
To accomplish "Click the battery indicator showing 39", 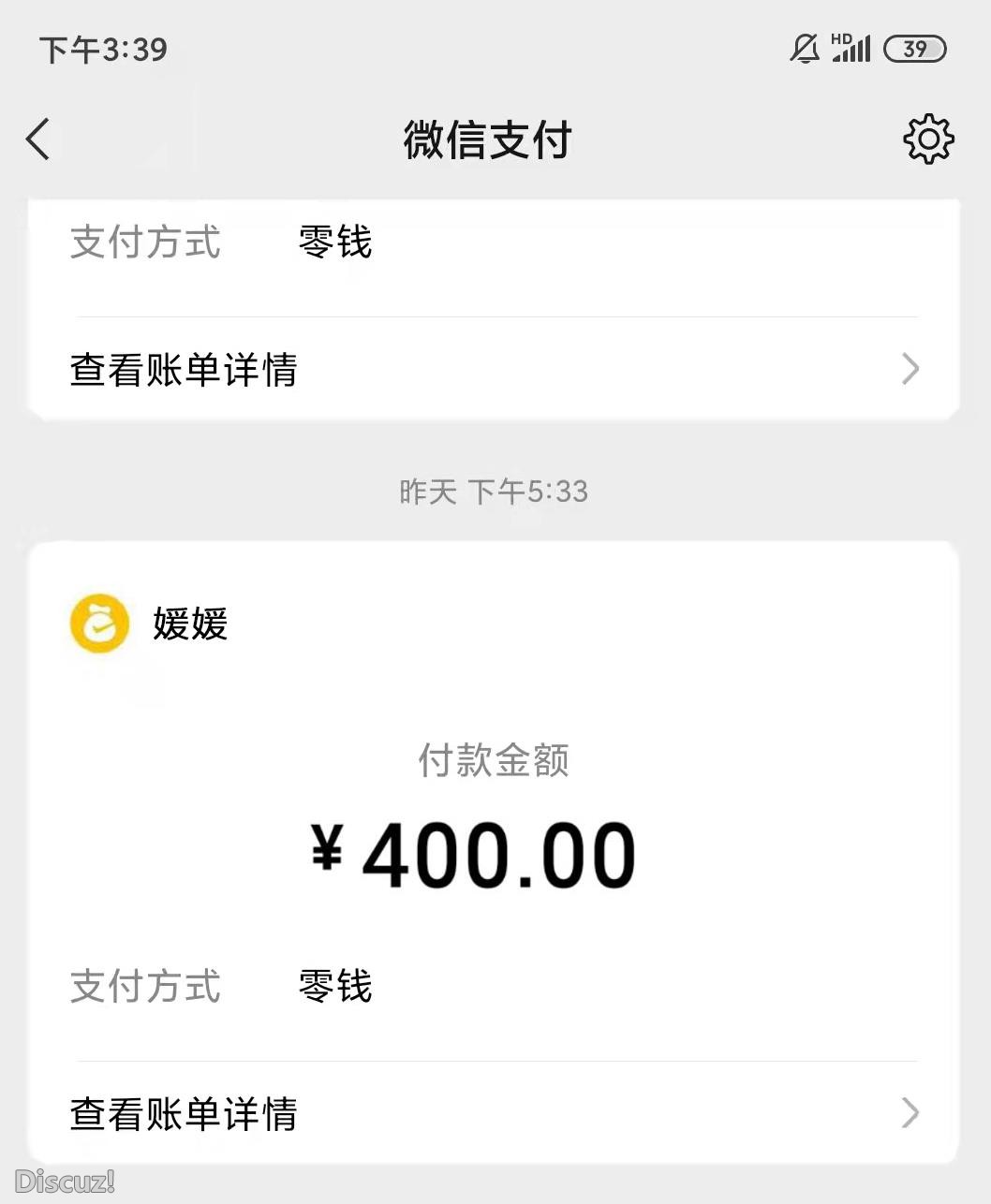I will 914,48.
